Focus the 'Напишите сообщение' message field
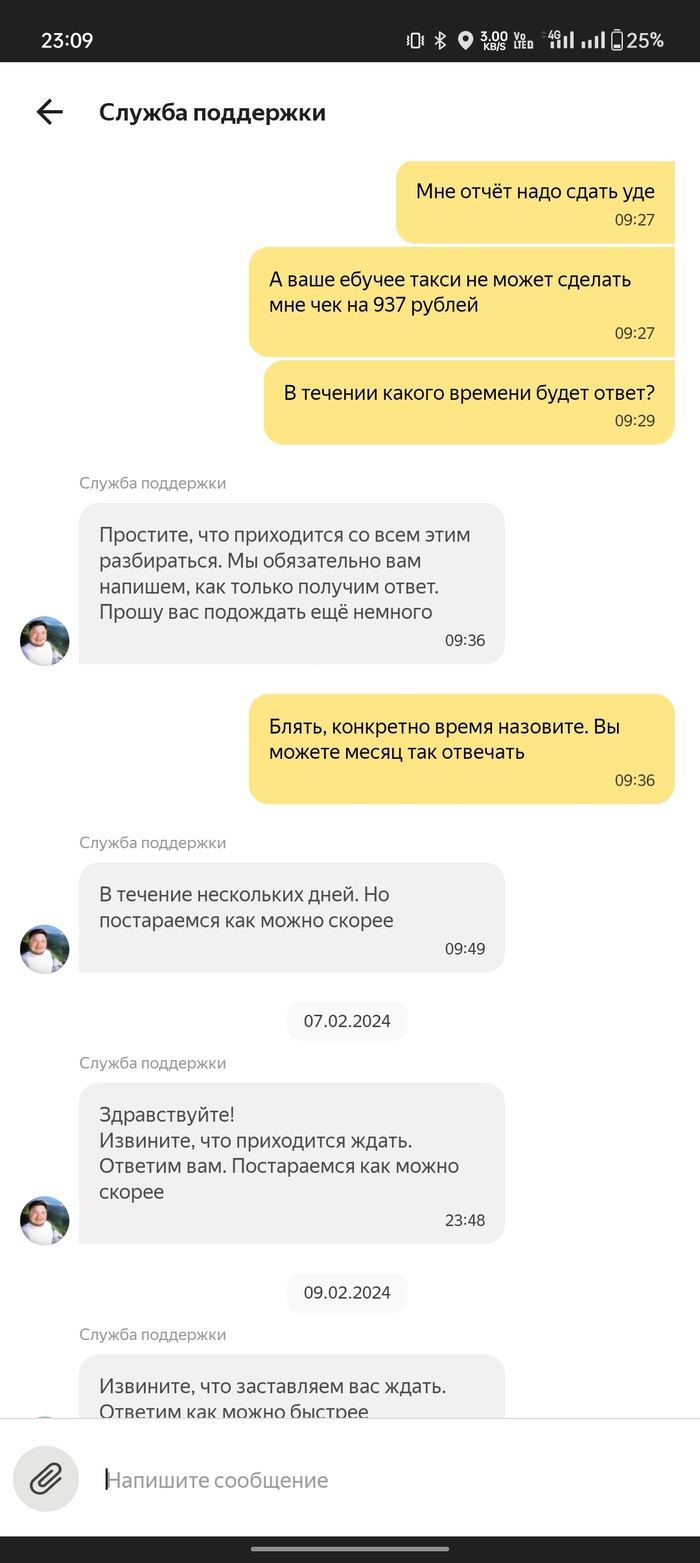700x1563 pixels. click(380, 1480)
